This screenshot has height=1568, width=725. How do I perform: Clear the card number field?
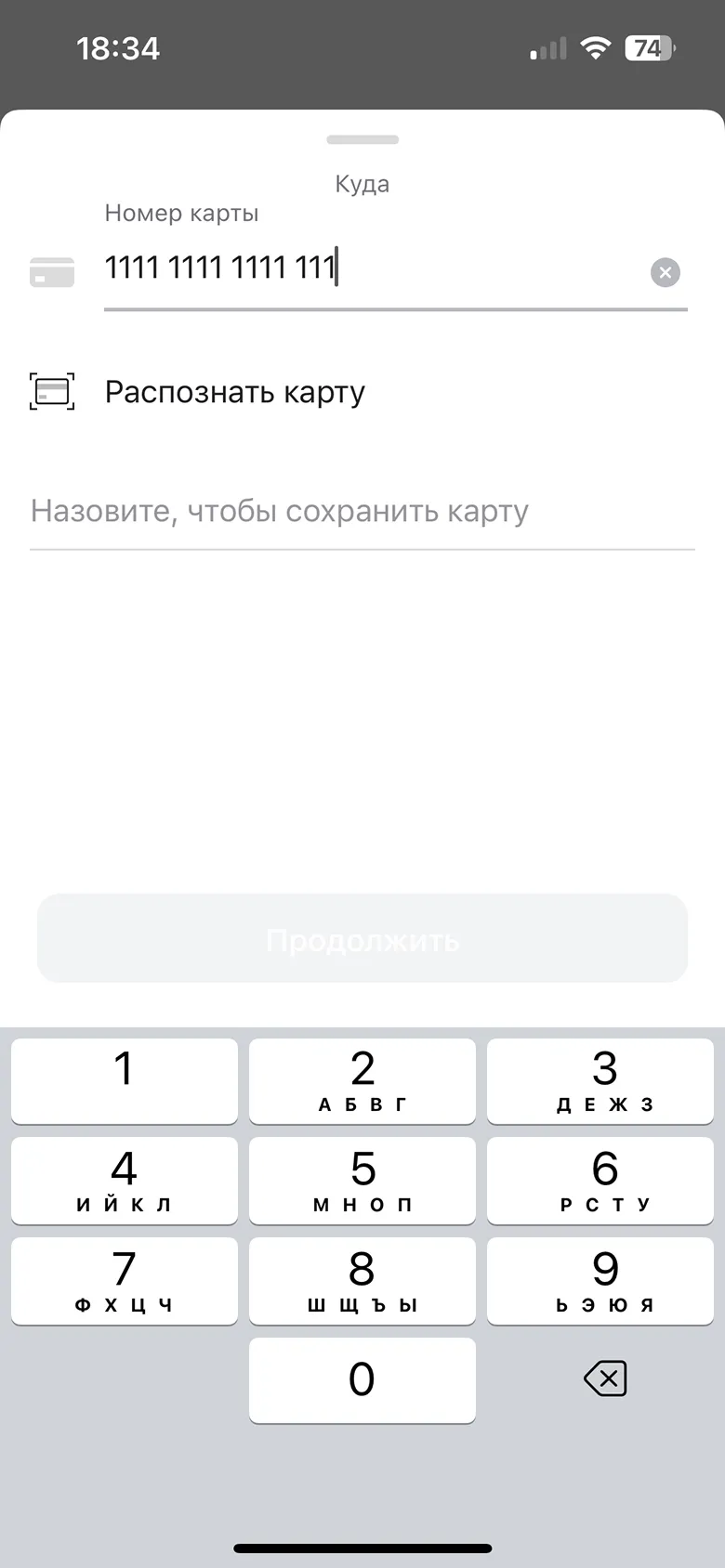pos(665,272)
